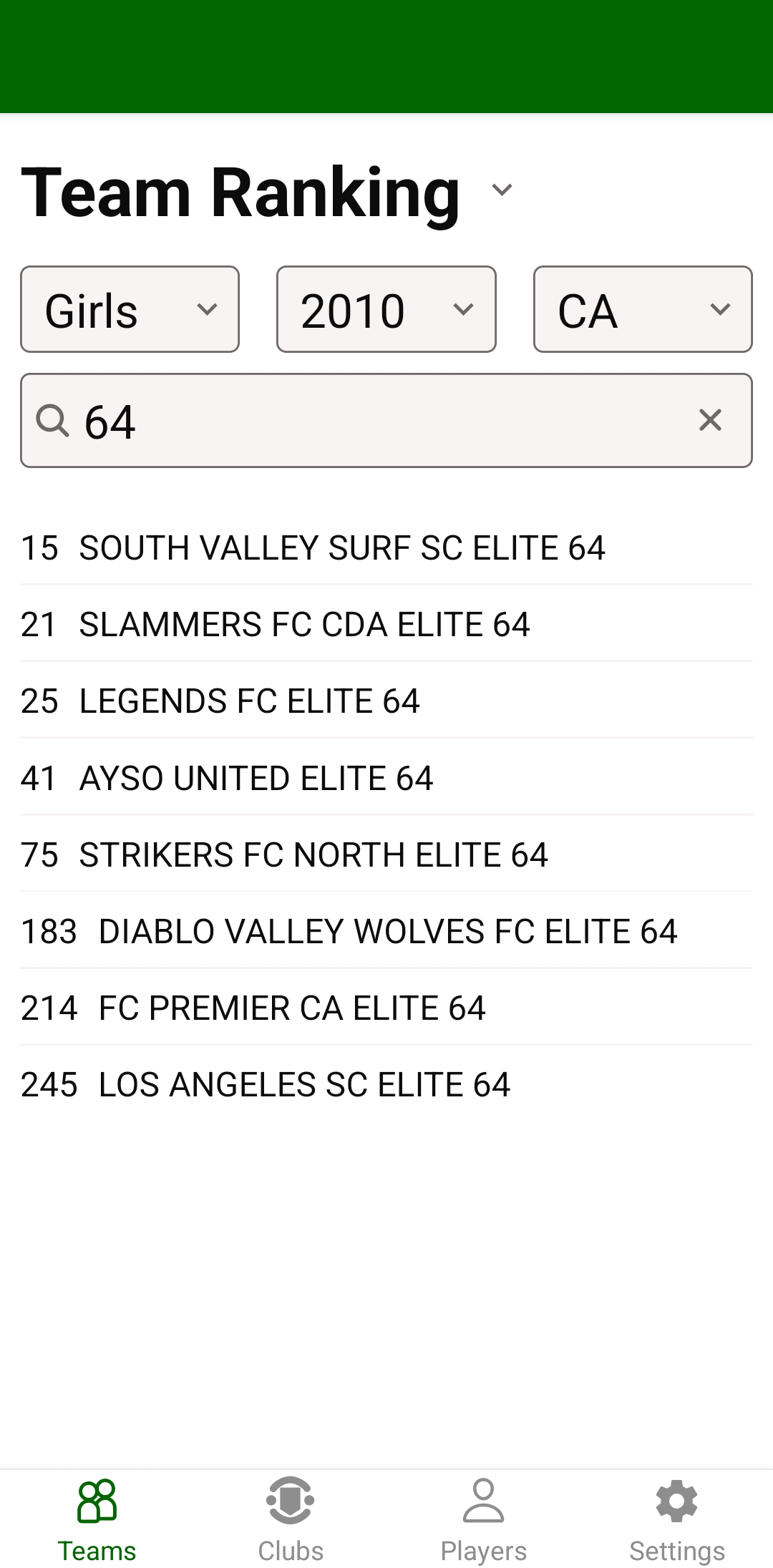The width and height of the screenshot is (773, 1568).
Task: View Legends FC Elite 64 team
Action: pos(249,701)
